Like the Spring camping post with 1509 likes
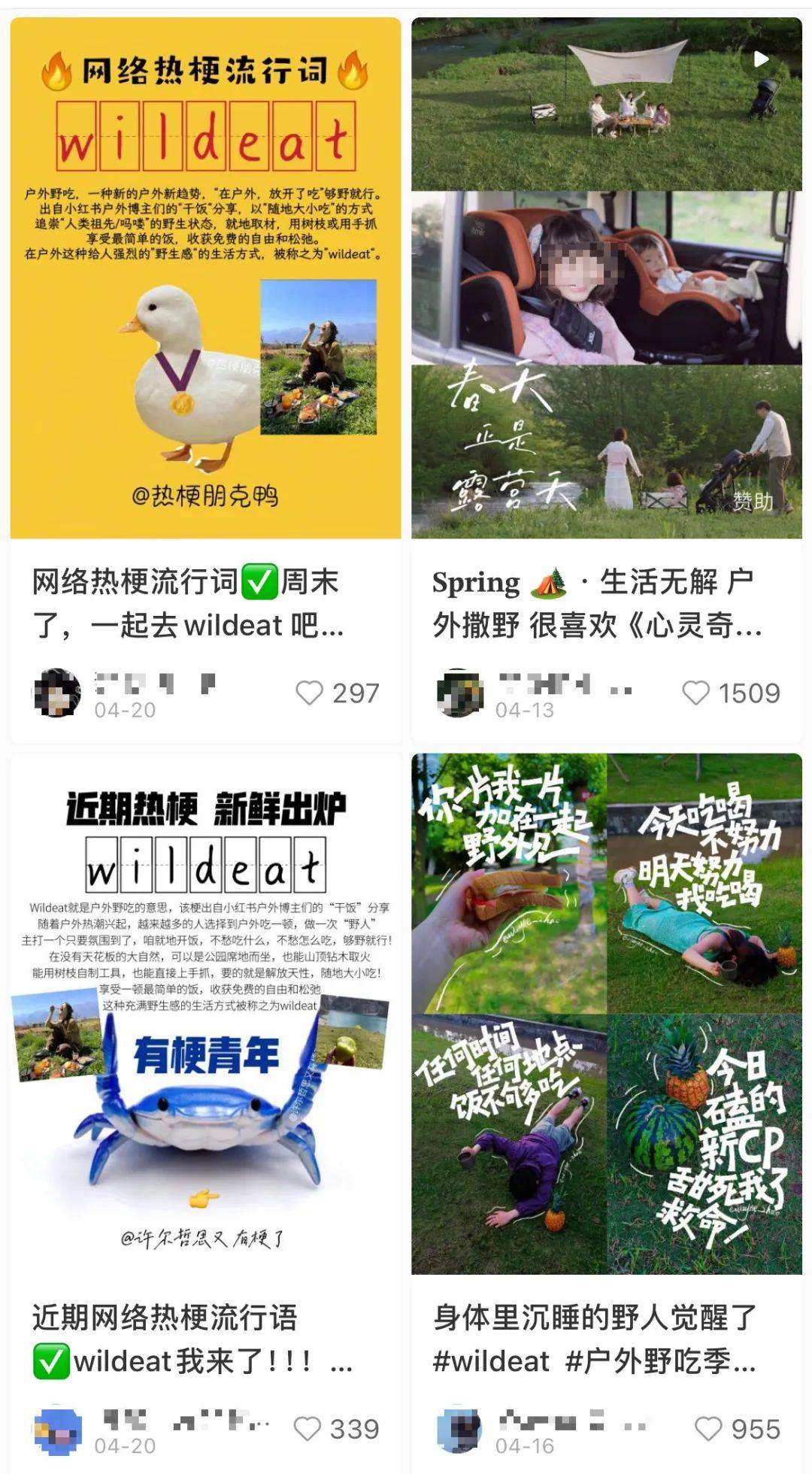This screenshot has width=812, height=1474. click(695, 693)
